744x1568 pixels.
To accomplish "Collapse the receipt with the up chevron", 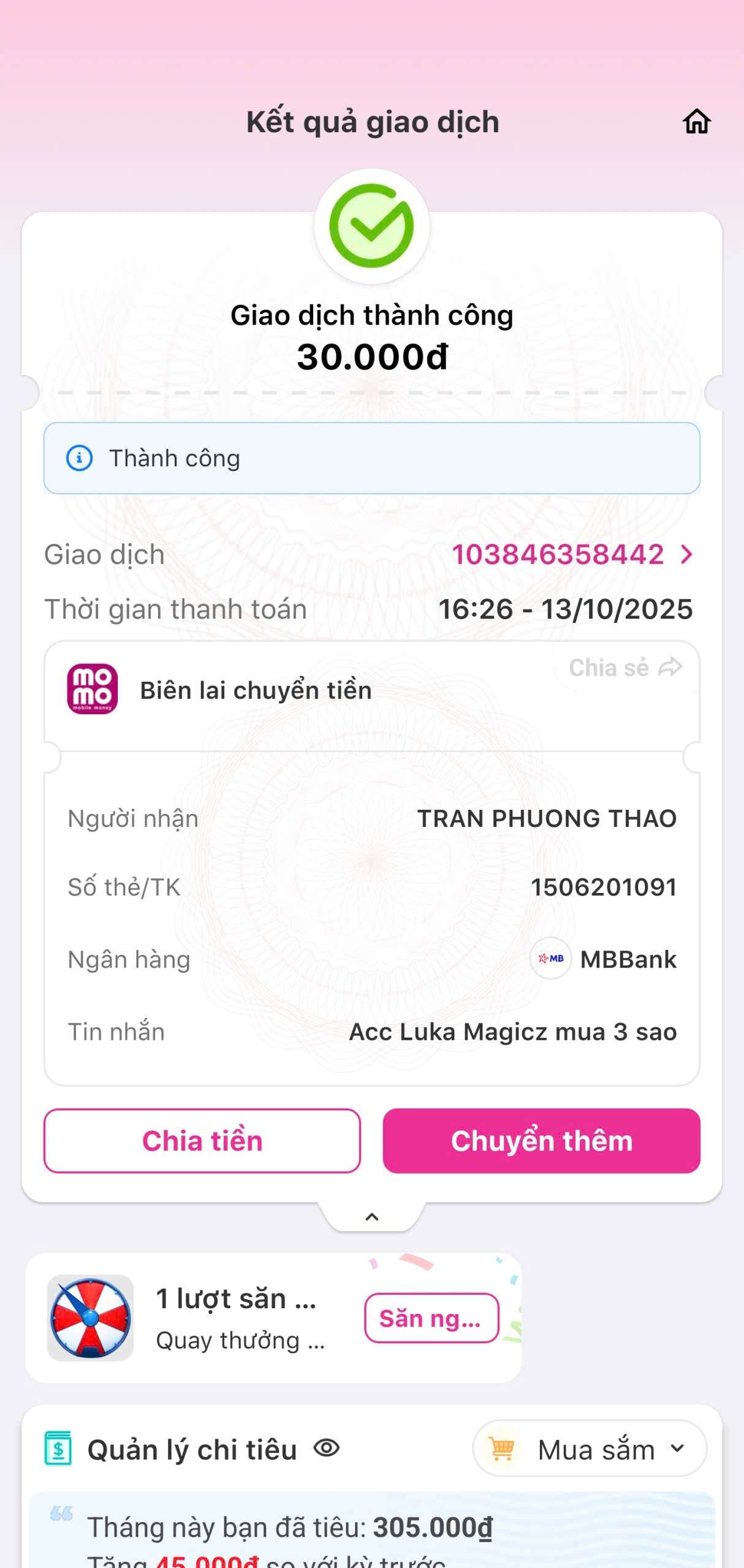I will click(x=371, y=1217).
